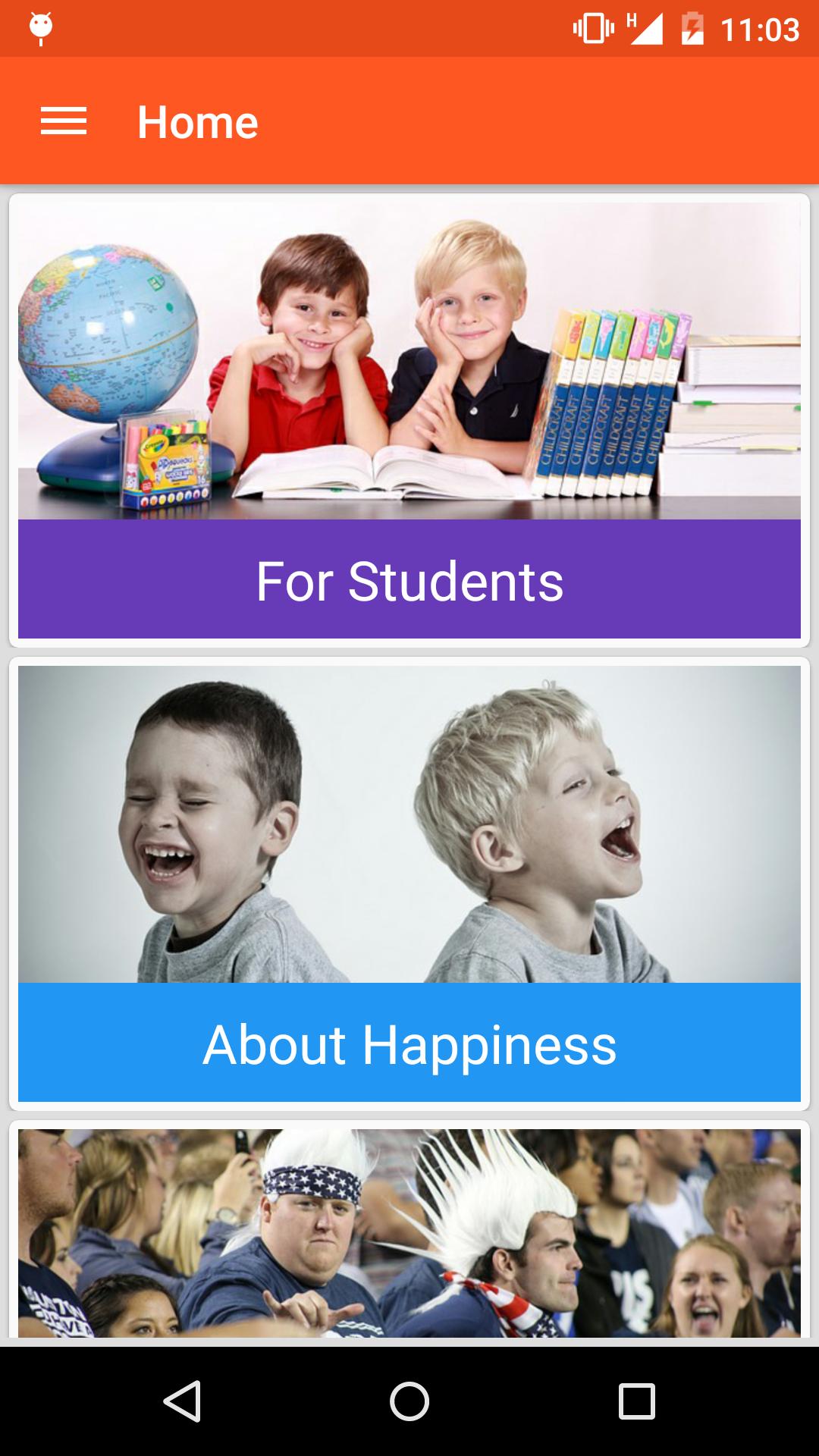This screenshot has width=819, height=1456.
Task: Open the card showing the sports fans crowd
Action: [x=409, y=1232]
